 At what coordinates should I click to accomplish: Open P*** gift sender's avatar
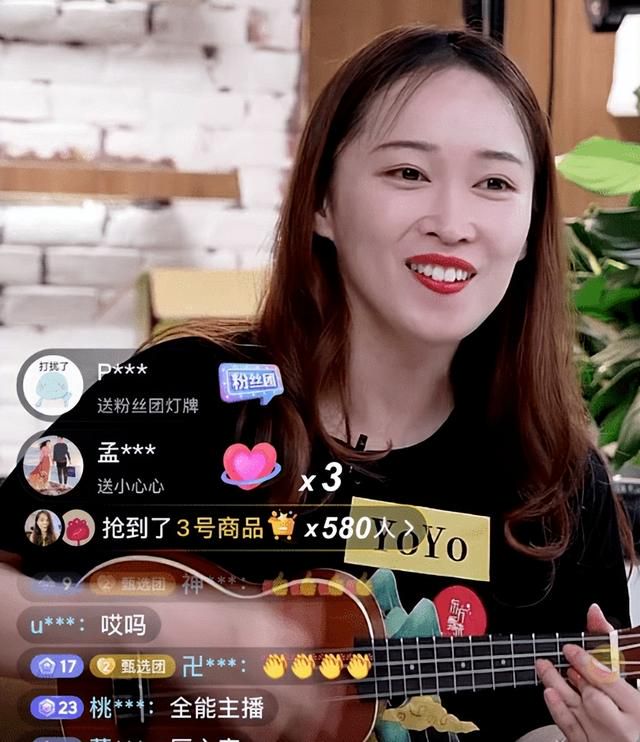pos(52,385)
